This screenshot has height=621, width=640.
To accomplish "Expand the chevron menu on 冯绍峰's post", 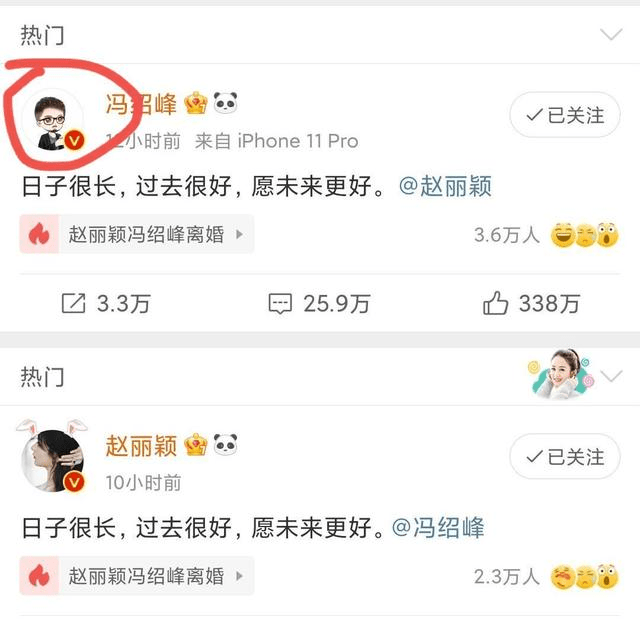I will pyautogui.click(x=611, y=35).
